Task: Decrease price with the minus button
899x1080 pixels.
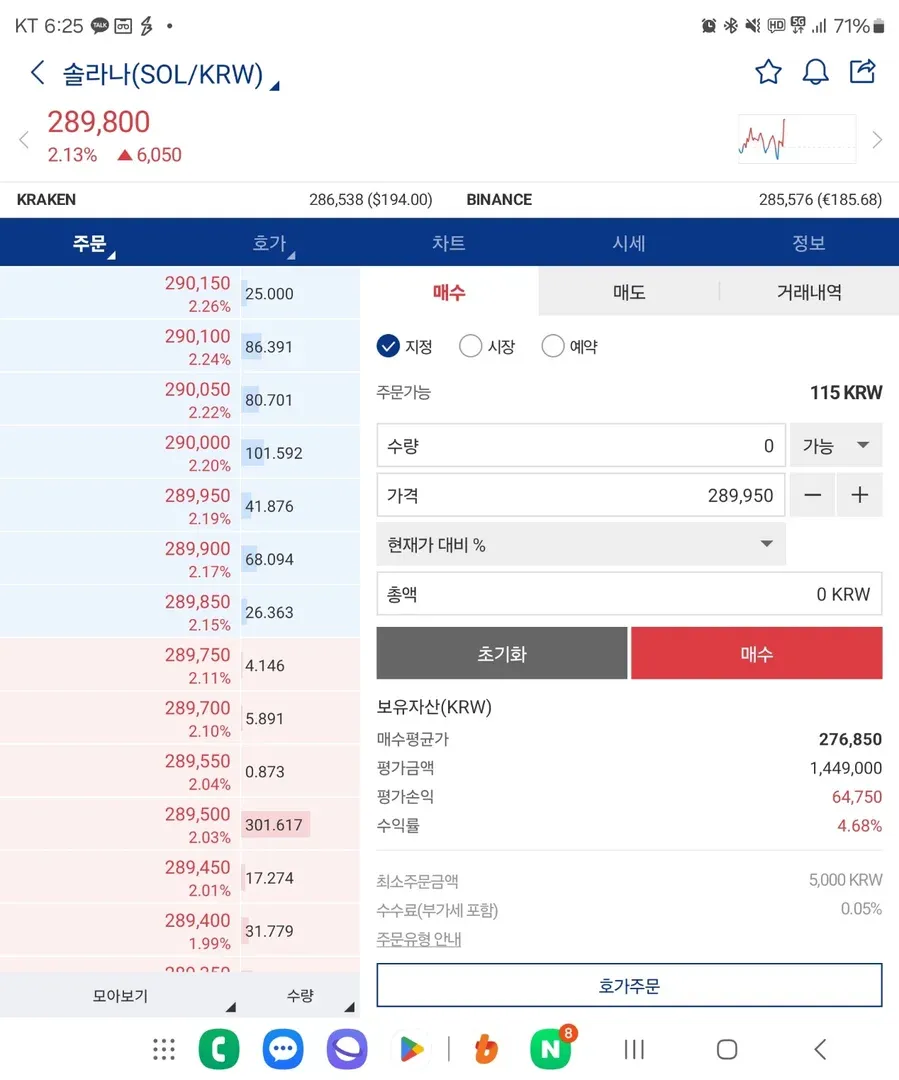Action: (x=813, y=495)
